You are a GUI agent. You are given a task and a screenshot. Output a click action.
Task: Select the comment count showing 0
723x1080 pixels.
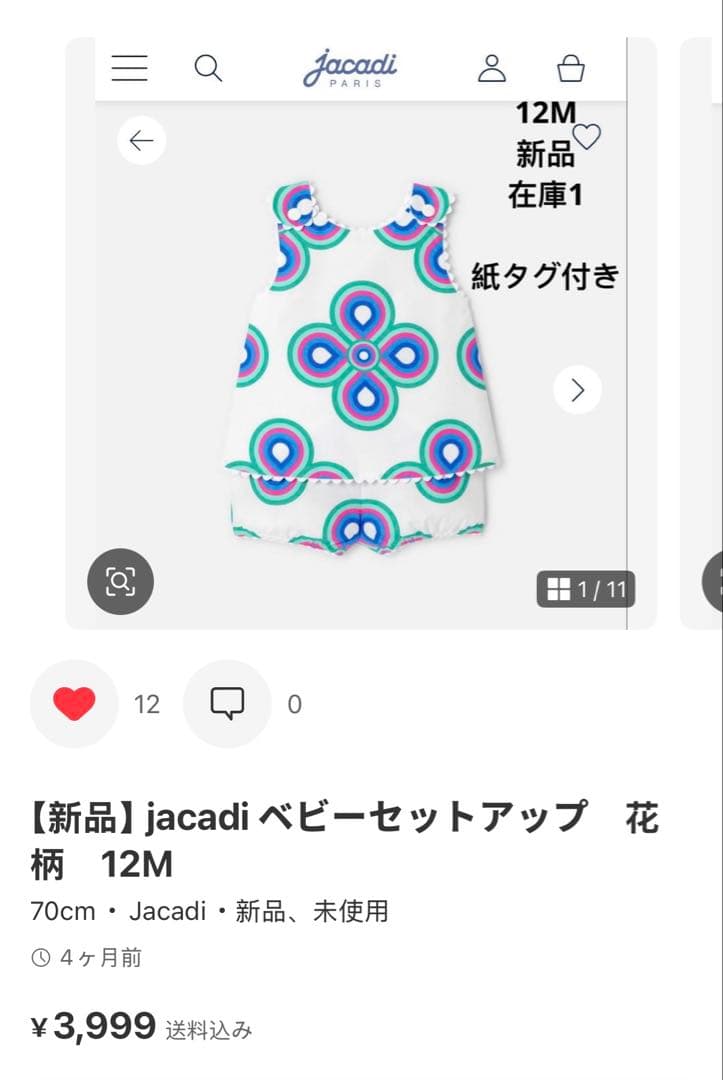point(293,703)
